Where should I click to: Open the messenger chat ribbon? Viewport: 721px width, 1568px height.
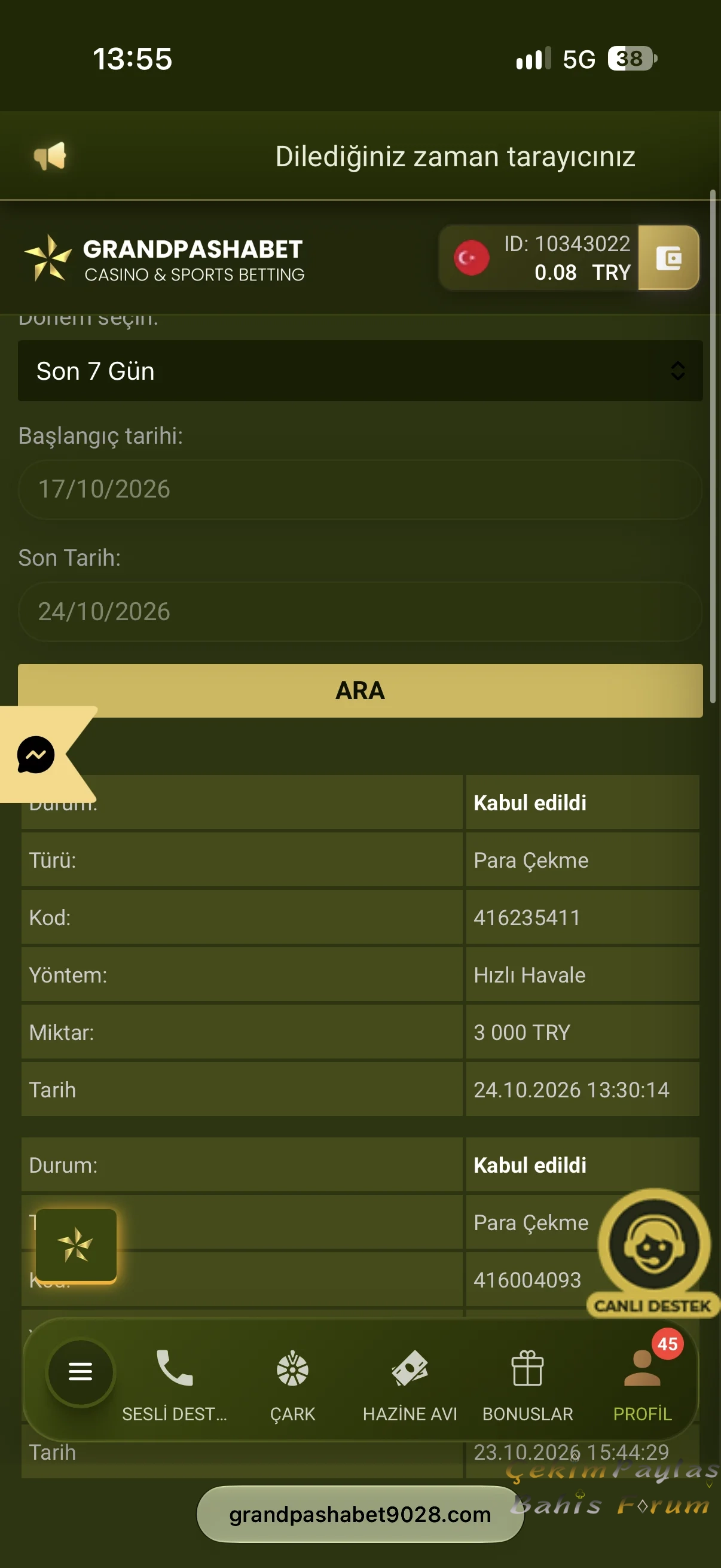36,755
